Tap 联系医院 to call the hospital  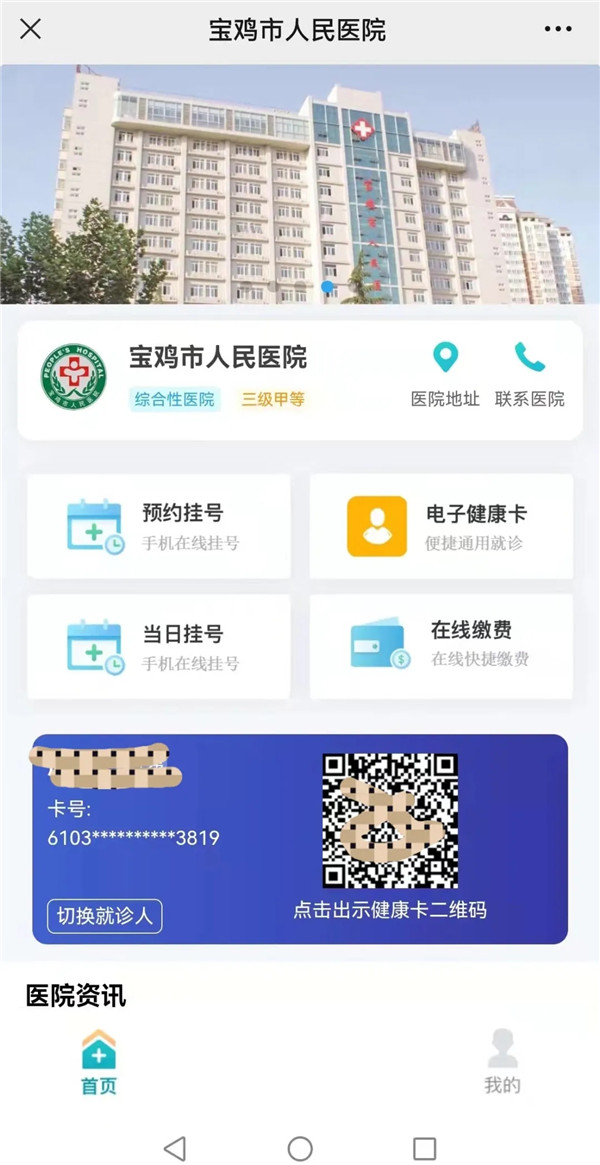point(529,375)
